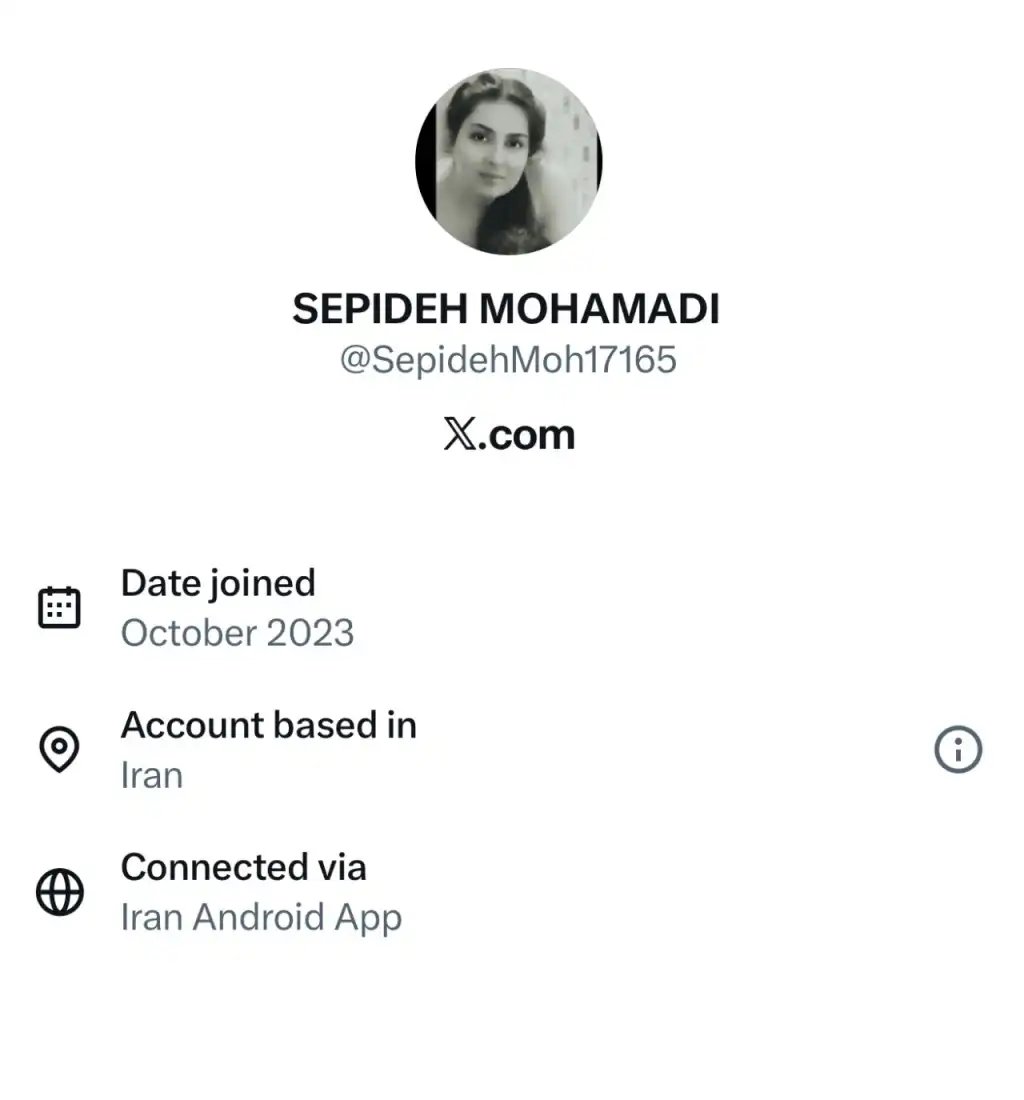1024x1100 pixels.
Task: Click the X.com logo
Action: 509,433
